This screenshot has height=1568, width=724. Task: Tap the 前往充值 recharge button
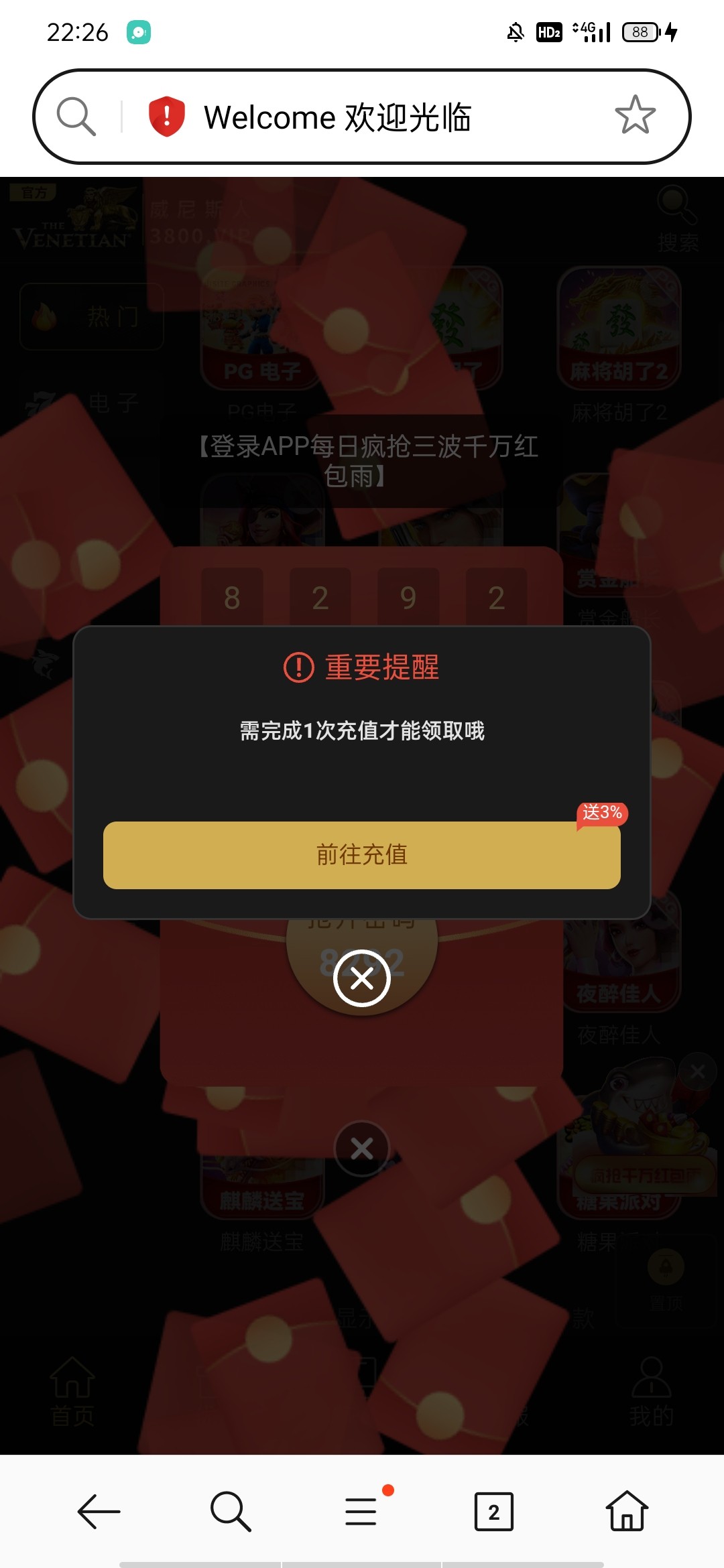(x=362, y=855)
